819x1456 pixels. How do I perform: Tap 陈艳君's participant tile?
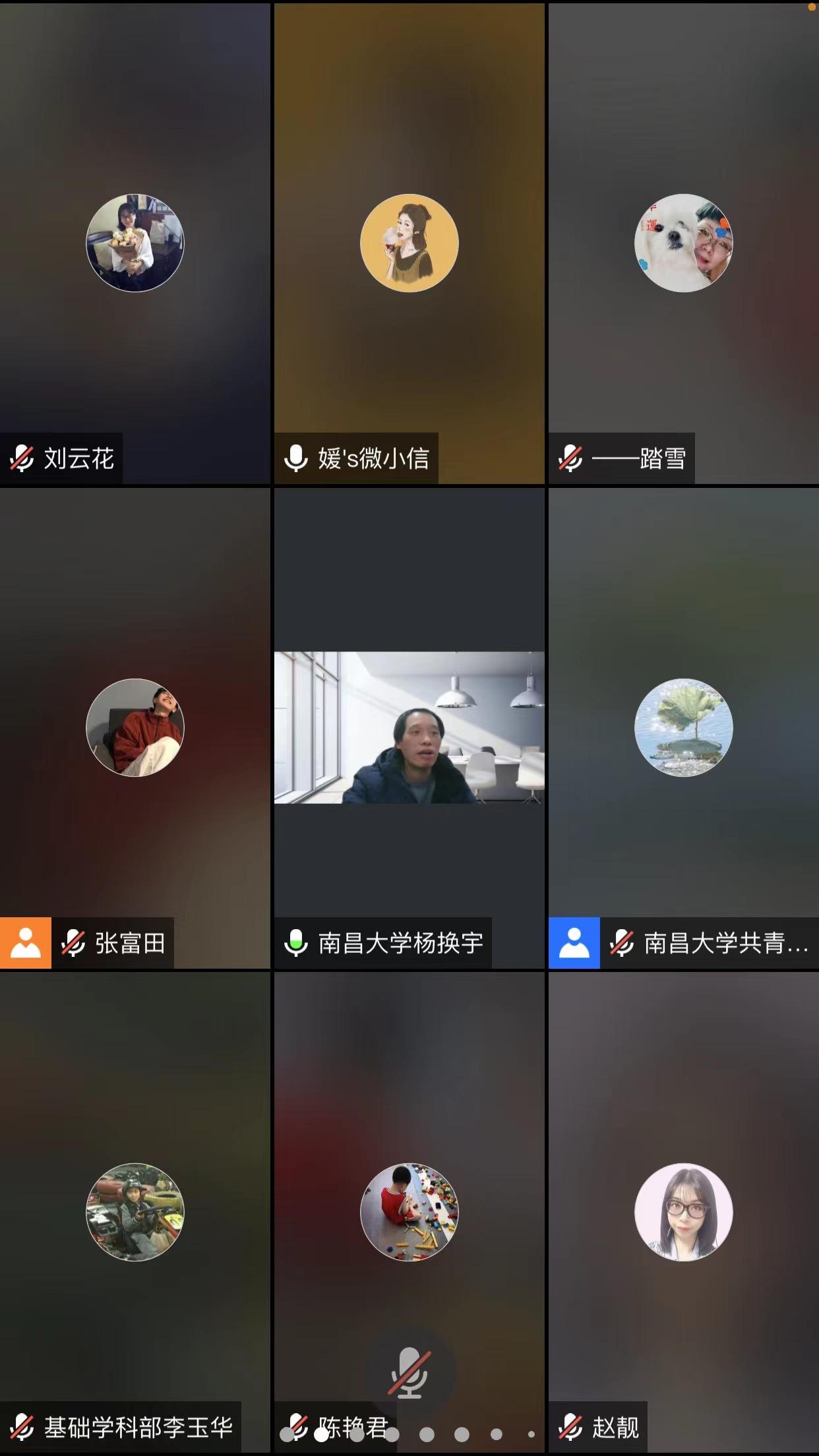pyautogui.click(x=409, y=1212)
